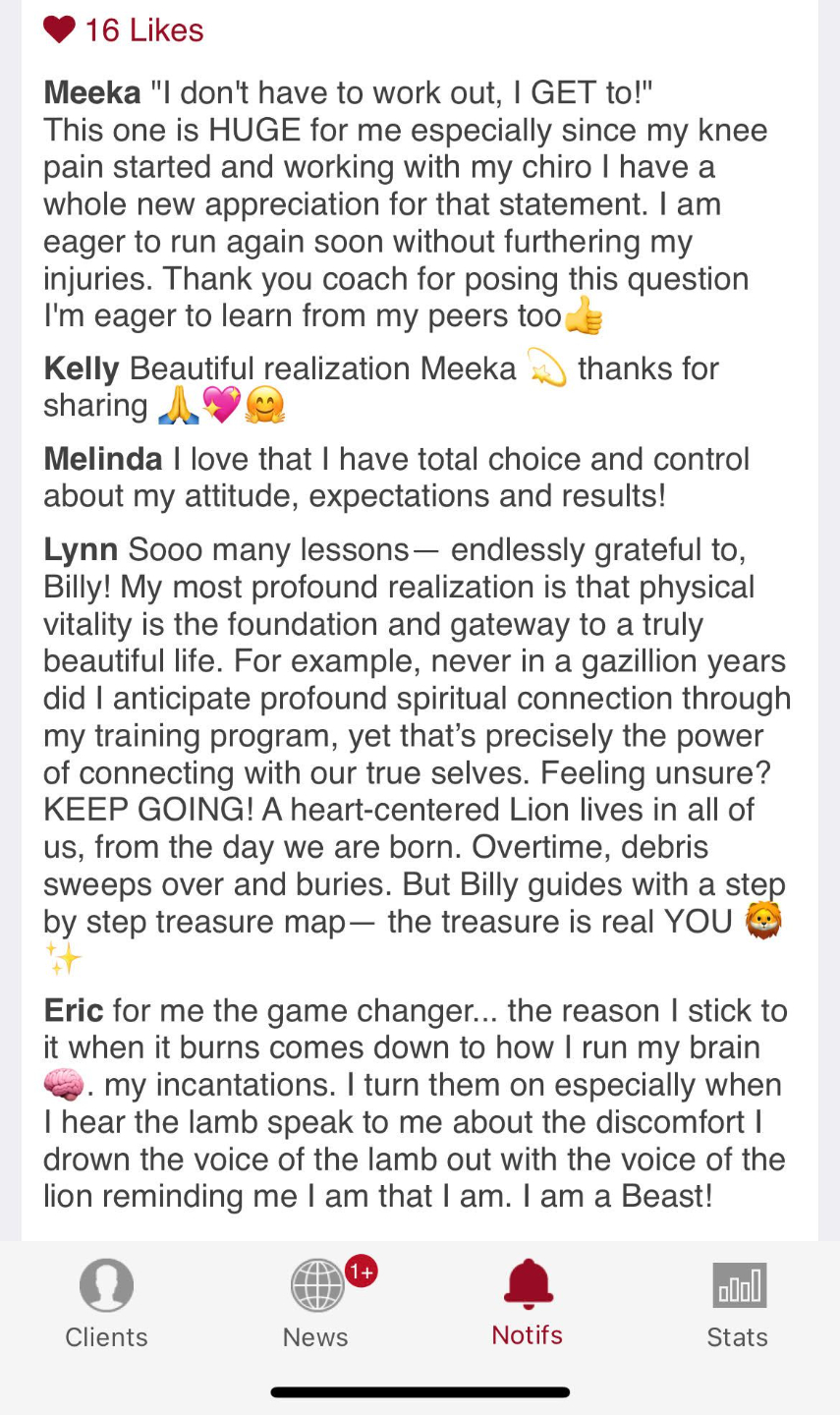Switch to the Clients tab
This screenshot has height=1415, width=840.
[106, 1303]
